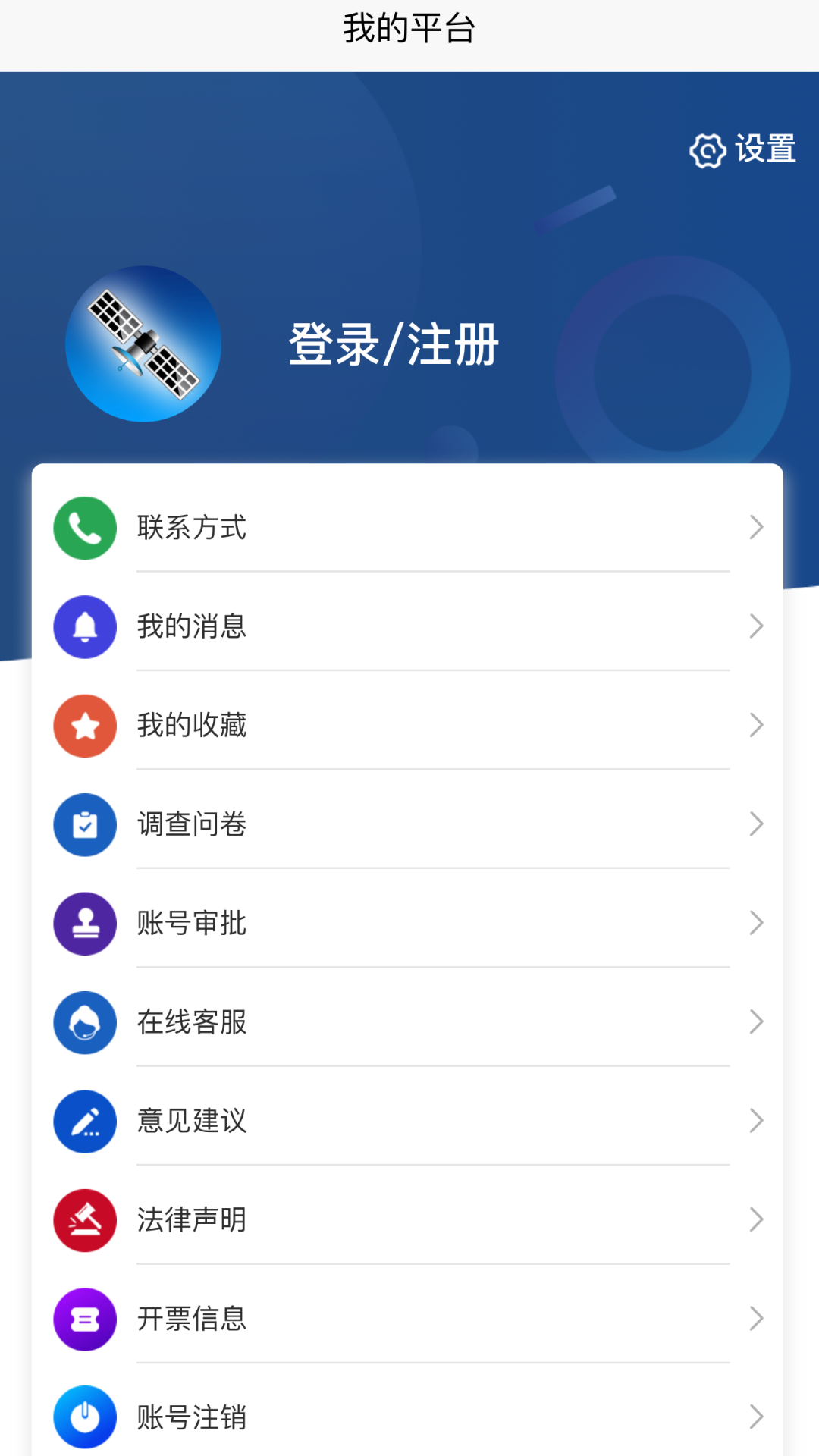Open 调查问卷 survey
This screenshot has width=819, height=1456.
click(x=407, y=824)
